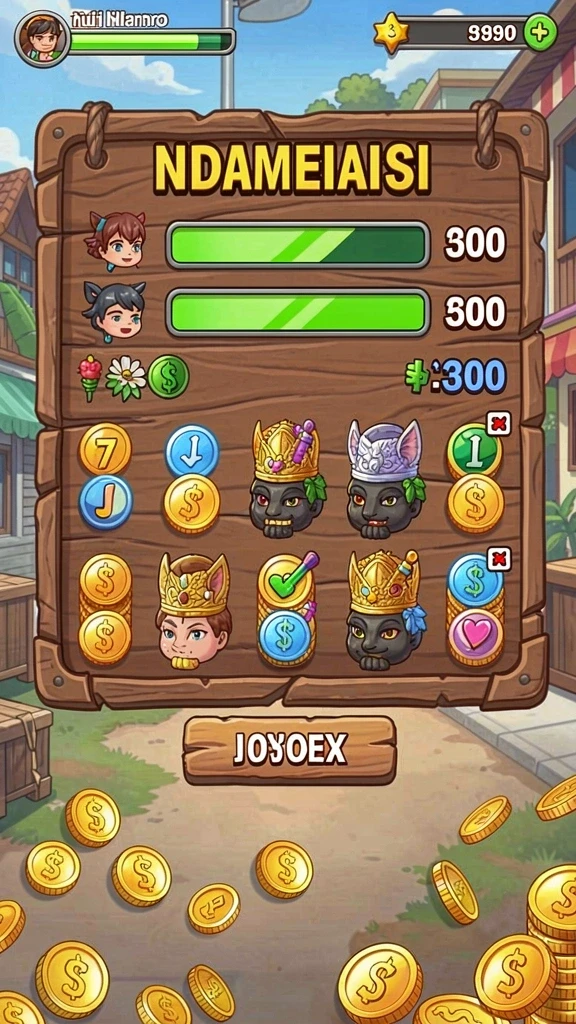Choose the coin with the green checkmark
The height and width of the screenshot is (1024, 576).
click(x=286, y=581)
